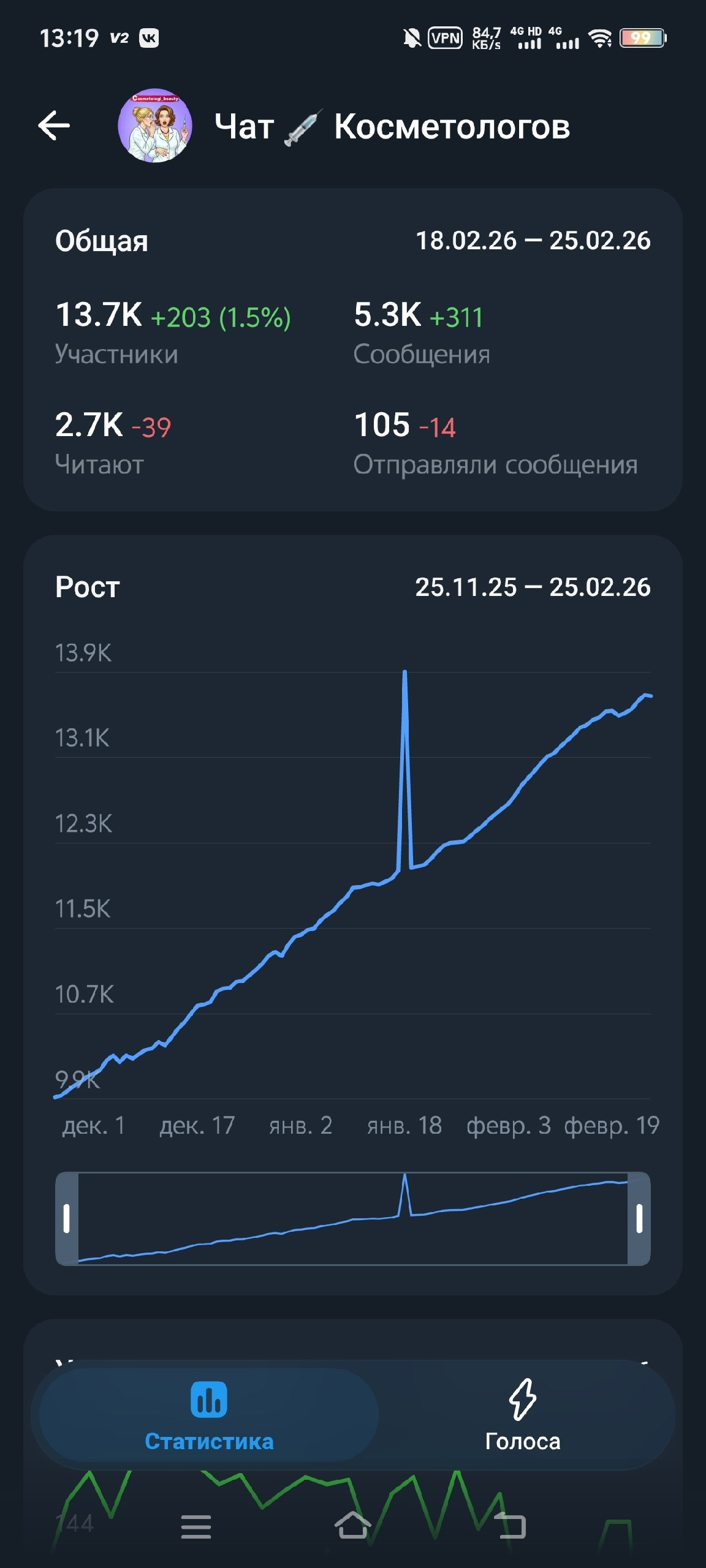
Task: Tap the system home button
Action: coord(353,1525)
